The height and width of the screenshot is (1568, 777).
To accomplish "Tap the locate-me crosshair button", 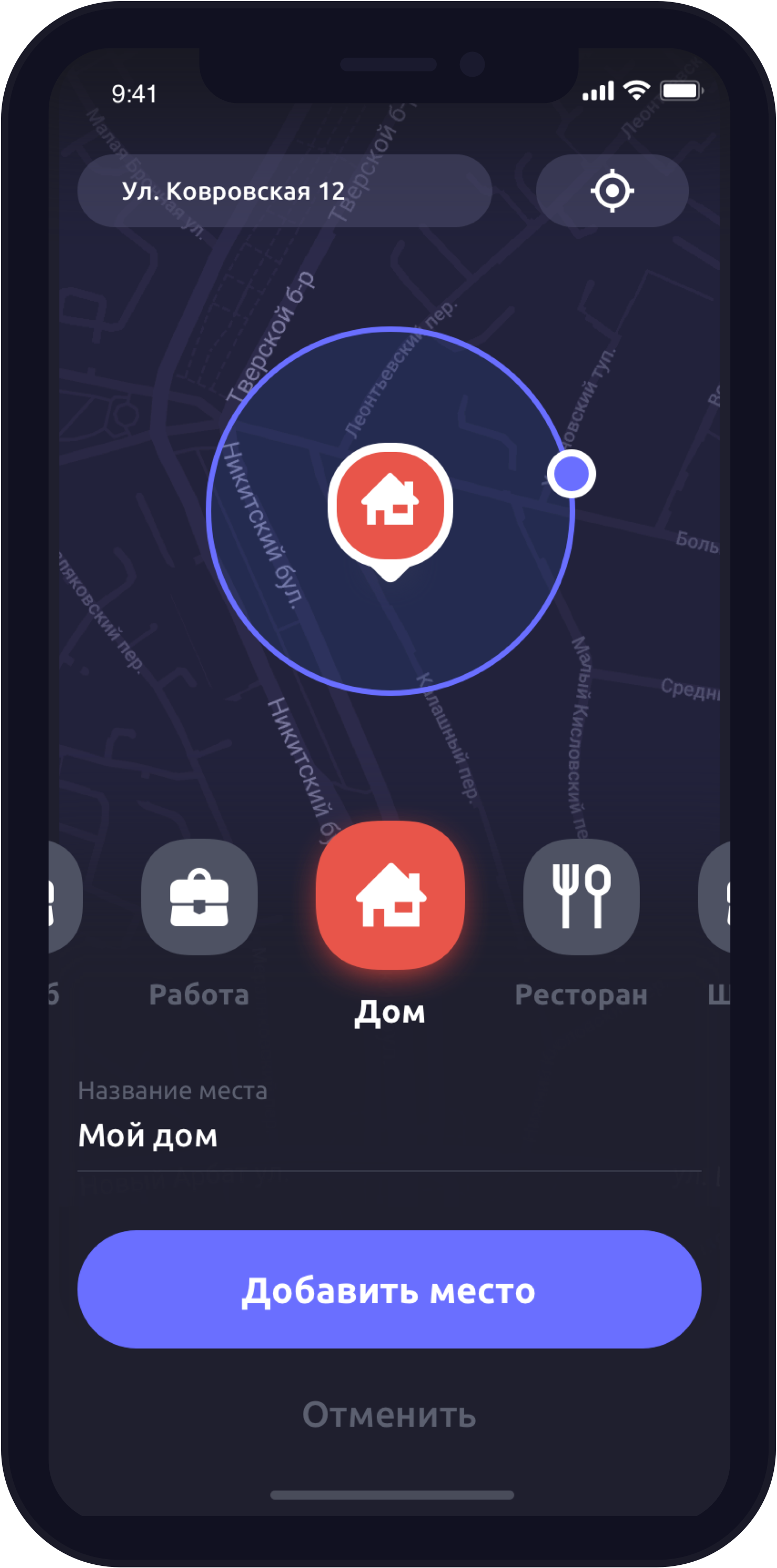I will pyautogui.click(x=612, y=191).
